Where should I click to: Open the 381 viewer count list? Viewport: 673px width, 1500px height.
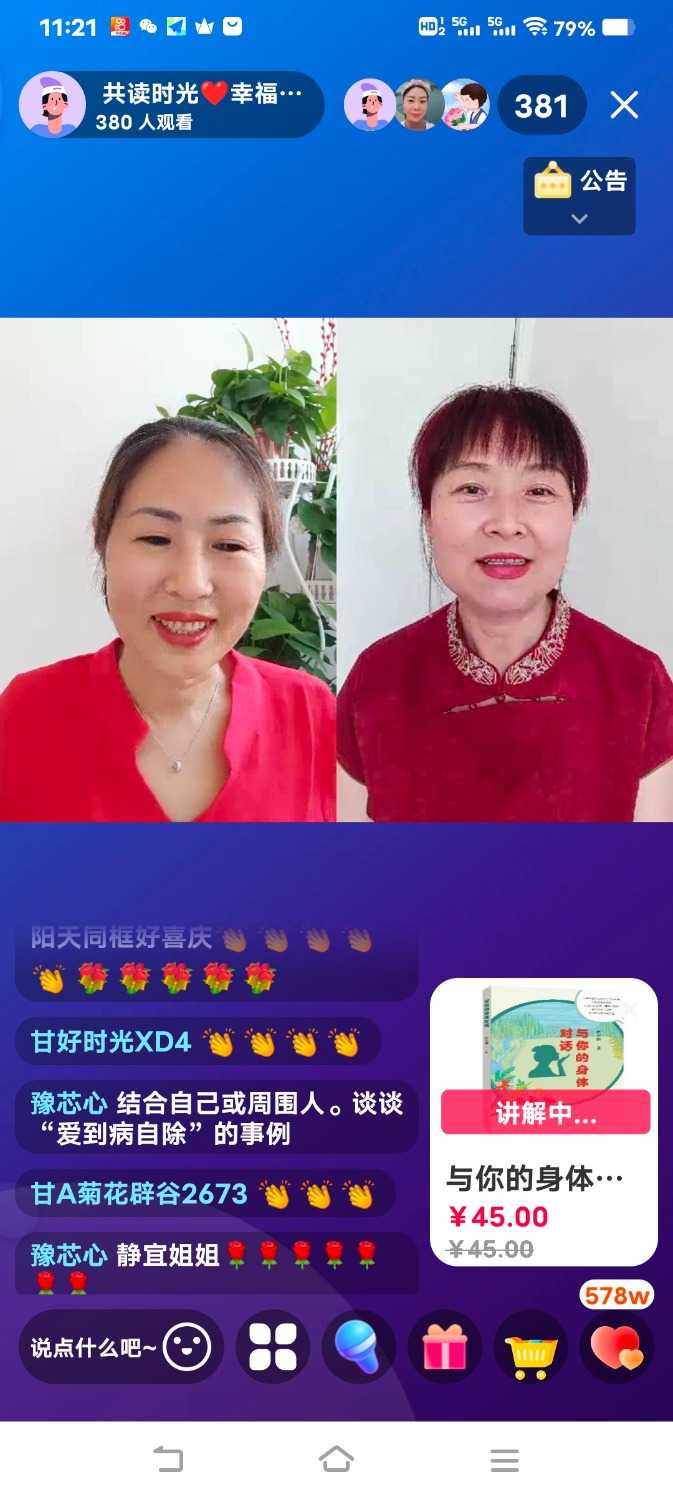(x=541, y=105)
